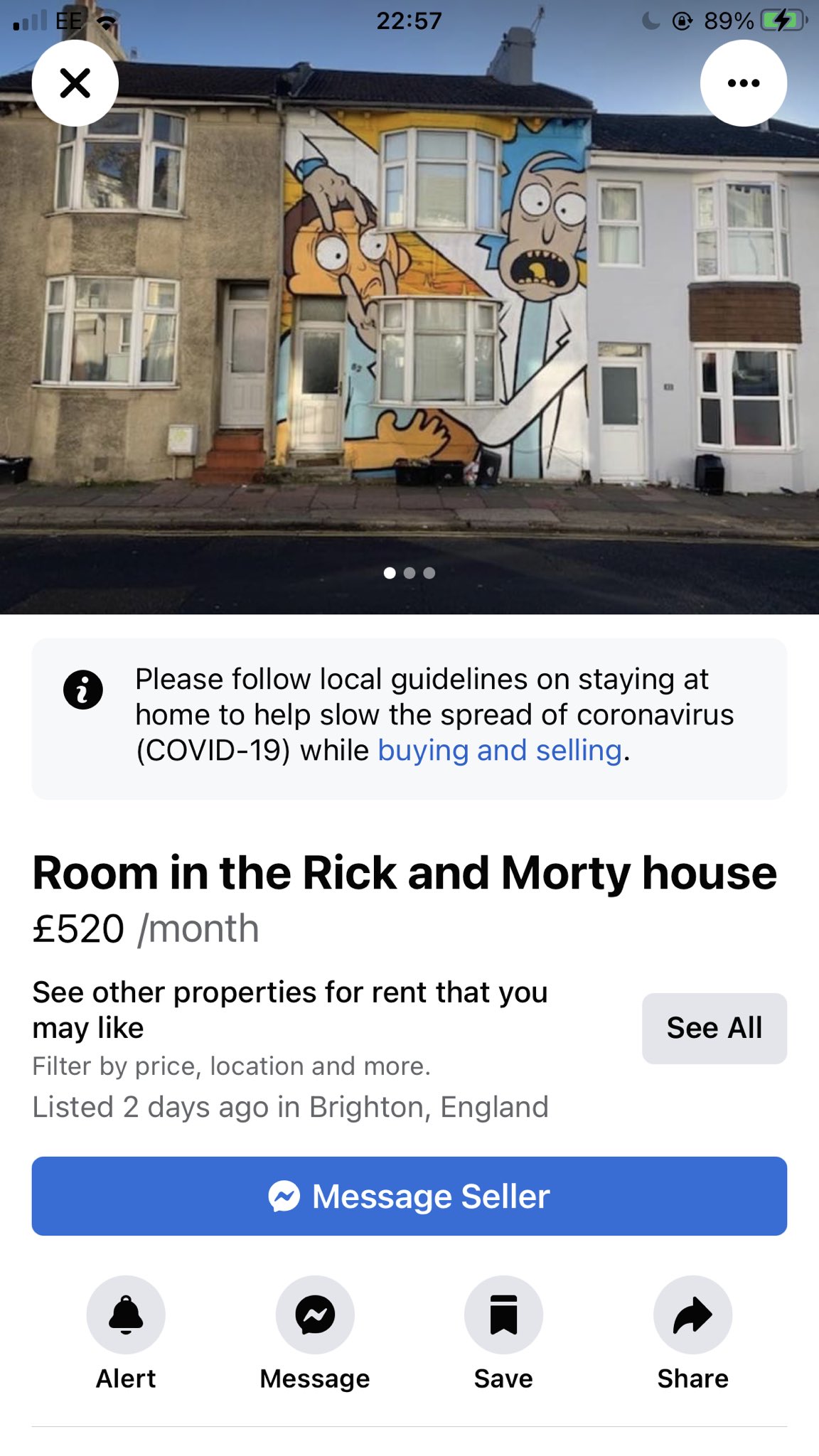Tap the blue Message Seller button

[x=409, y=1196]
